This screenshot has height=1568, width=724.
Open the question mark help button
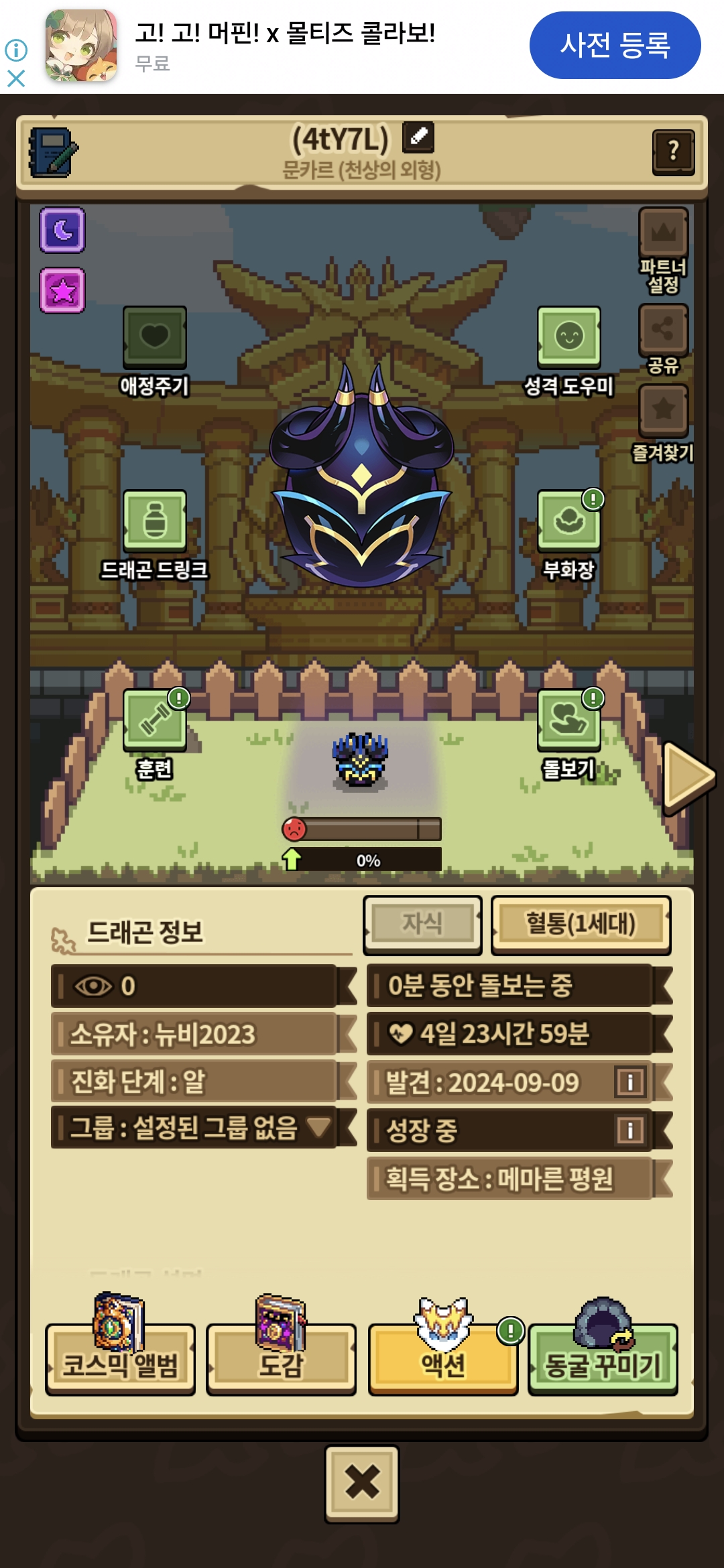click(x=673, y=151)
